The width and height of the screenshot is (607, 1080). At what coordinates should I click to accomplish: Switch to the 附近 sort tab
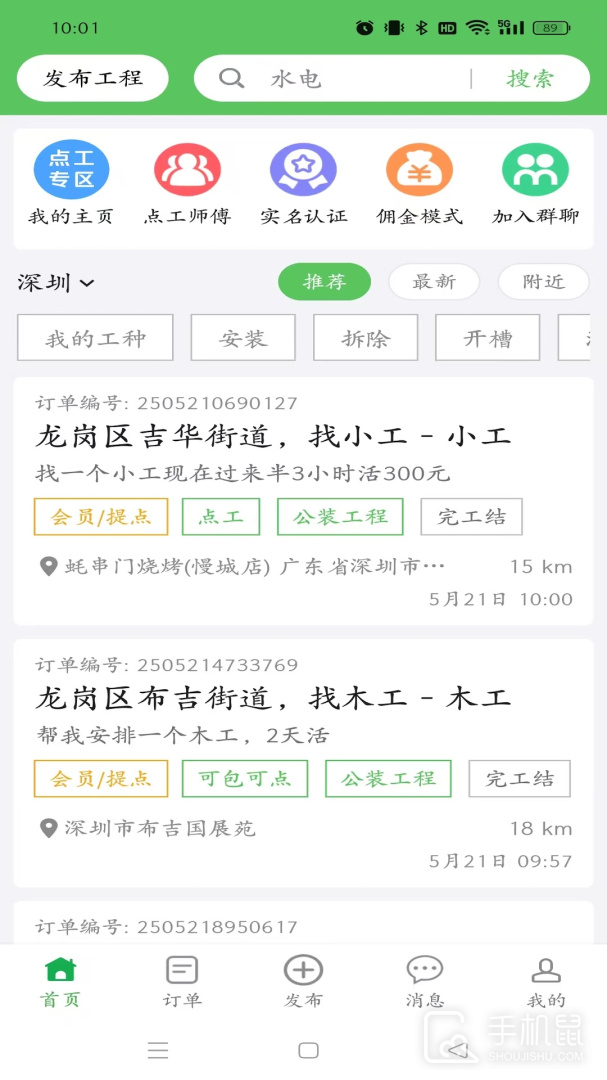point(544,282)
